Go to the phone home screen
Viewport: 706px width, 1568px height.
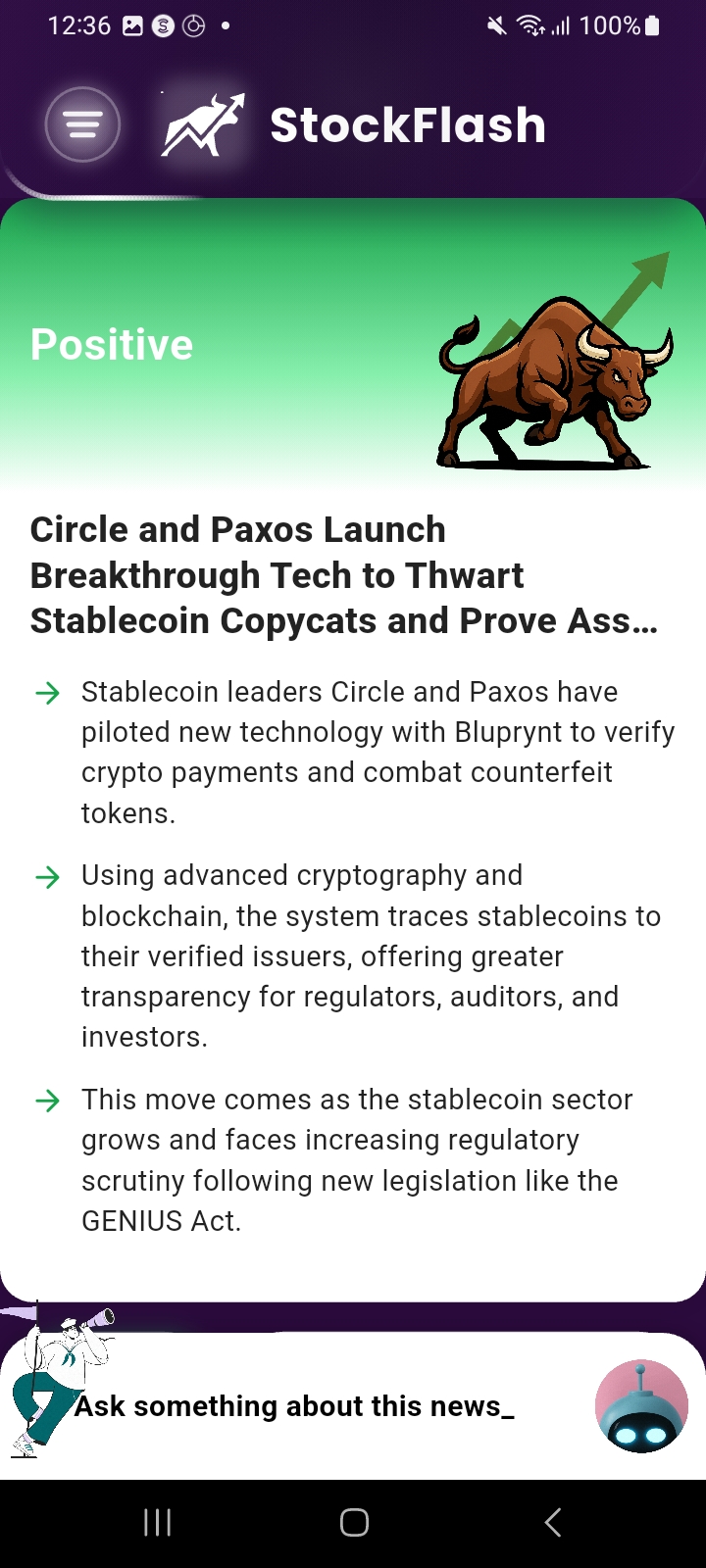click(x=354, y=1522)
